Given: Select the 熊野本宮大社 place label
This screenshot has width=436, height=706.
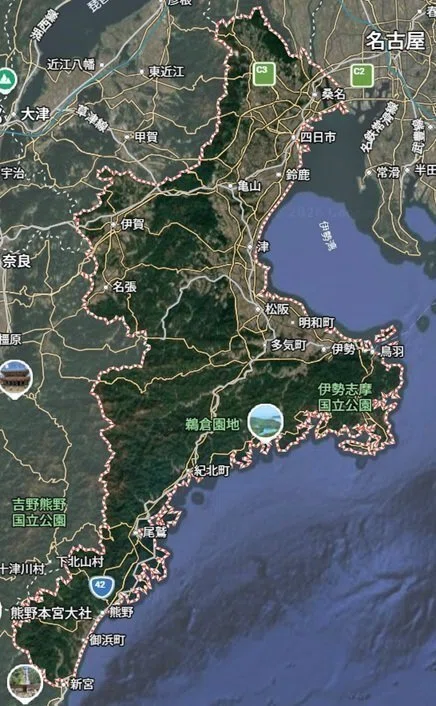Looking at the screenshot, I should click(51, 613).
